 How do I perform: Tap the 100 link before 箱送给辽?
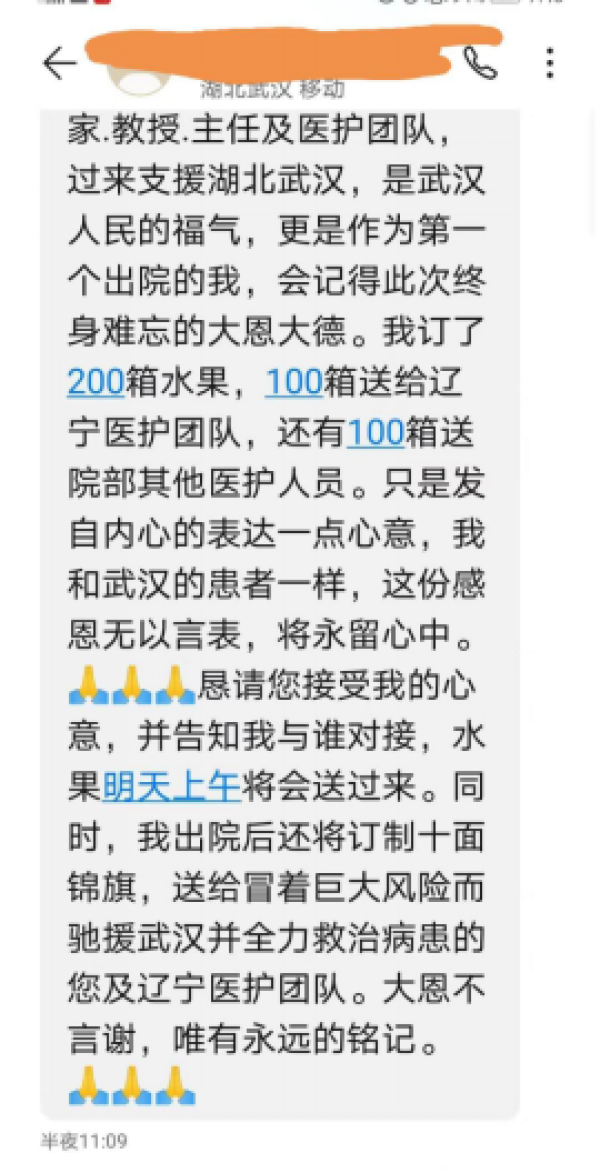[x=293, y=381]
